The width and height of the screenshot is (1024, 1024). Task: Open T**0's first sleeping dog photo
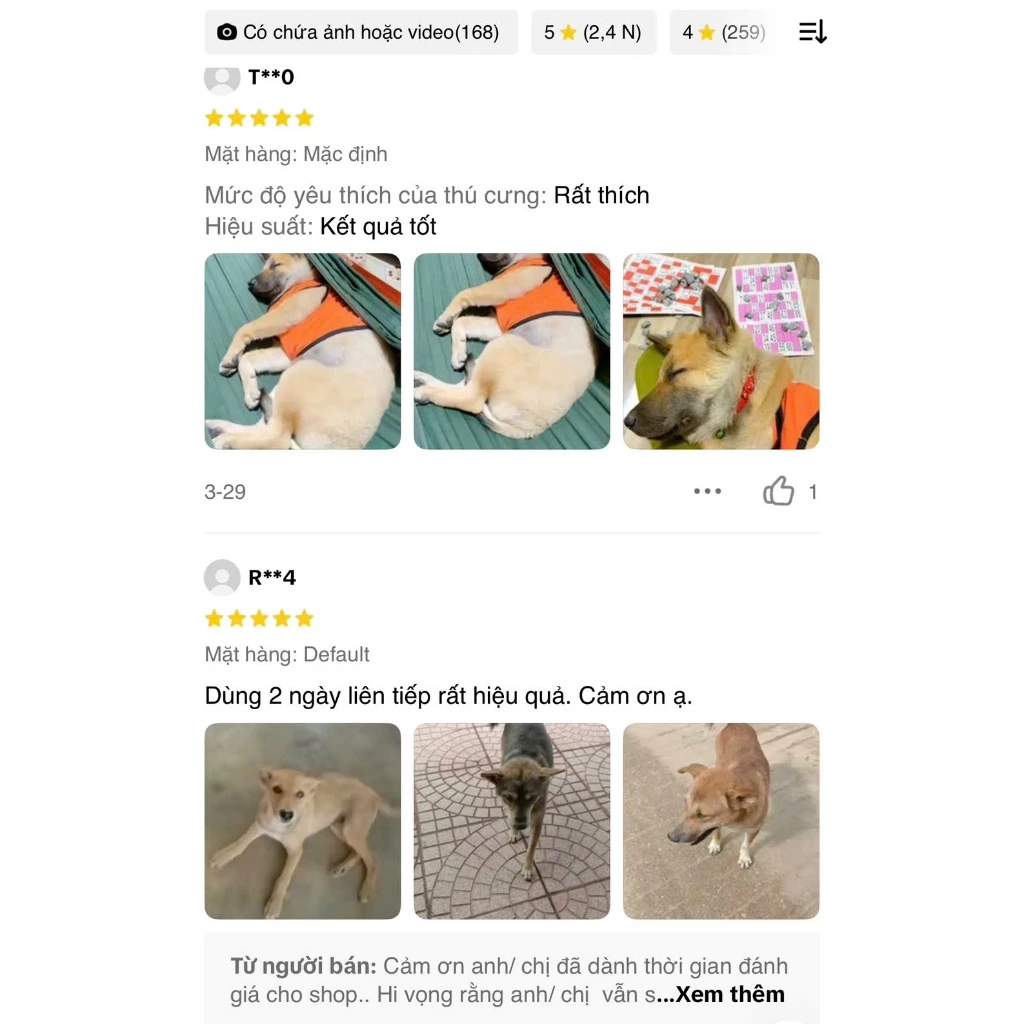303,351
